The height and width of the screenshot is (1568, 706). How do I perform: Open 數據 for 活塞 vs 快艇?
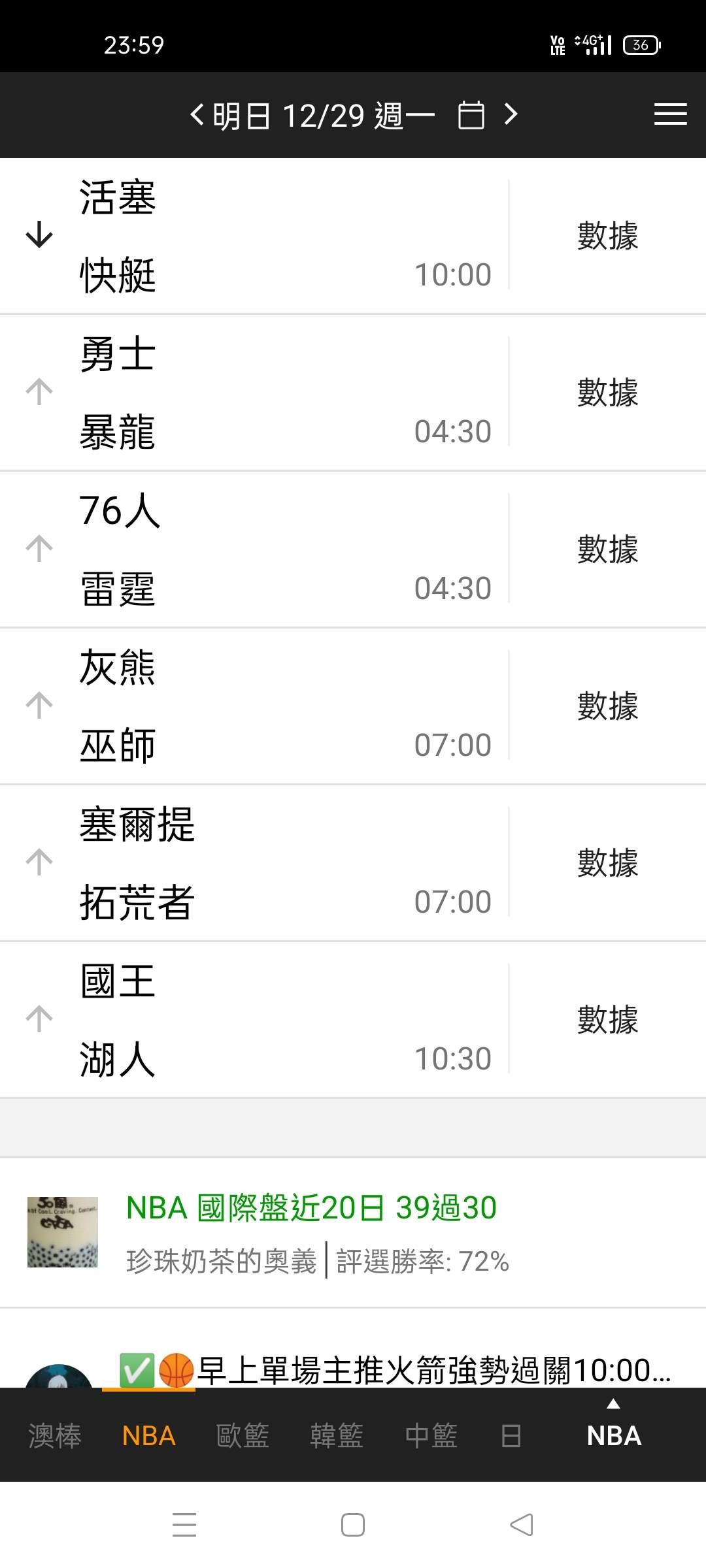click(608, 235)
